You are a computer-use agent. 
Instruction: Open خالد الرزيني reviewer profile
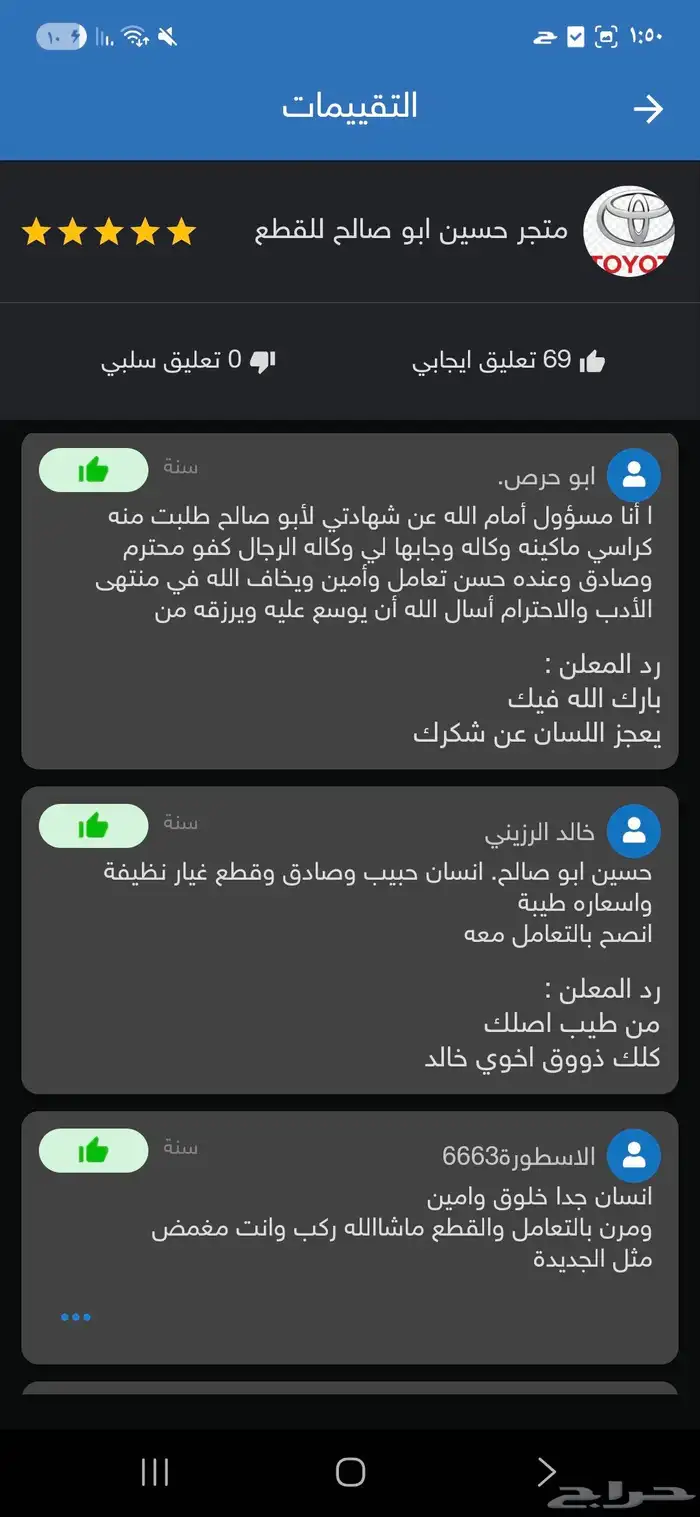pyautogui.click(x=633, y=831)
